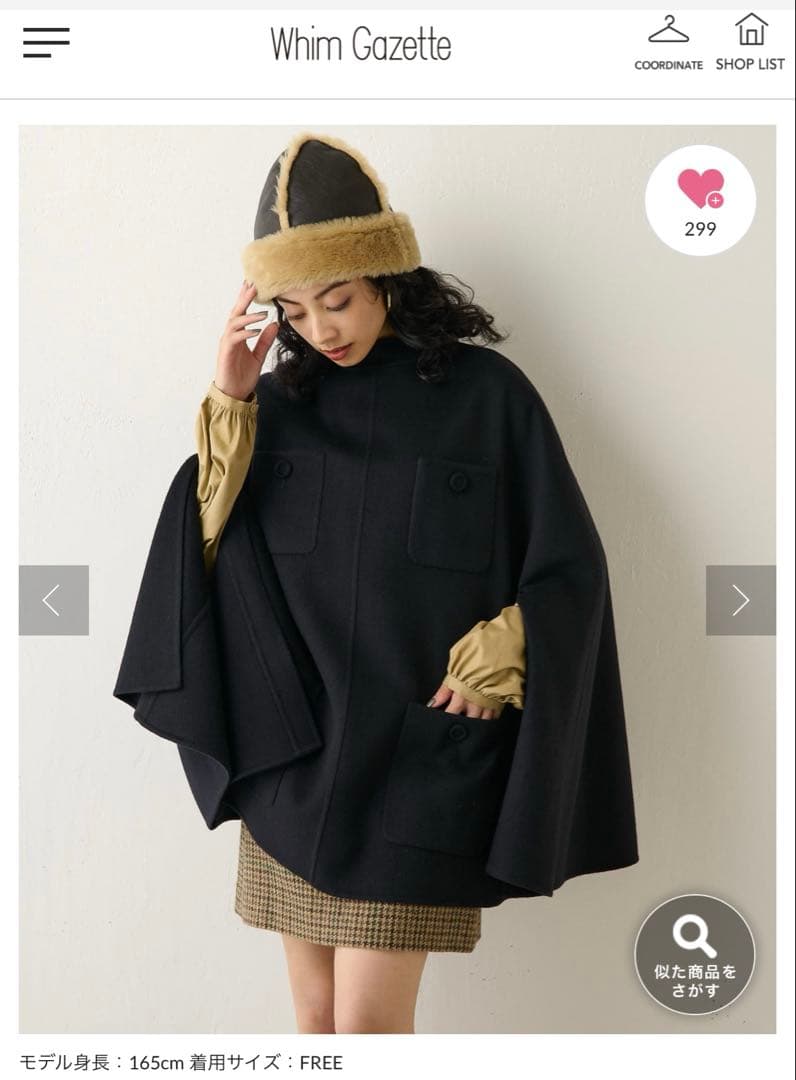
Task: Search for similar items
Action: tap(695, 954)
